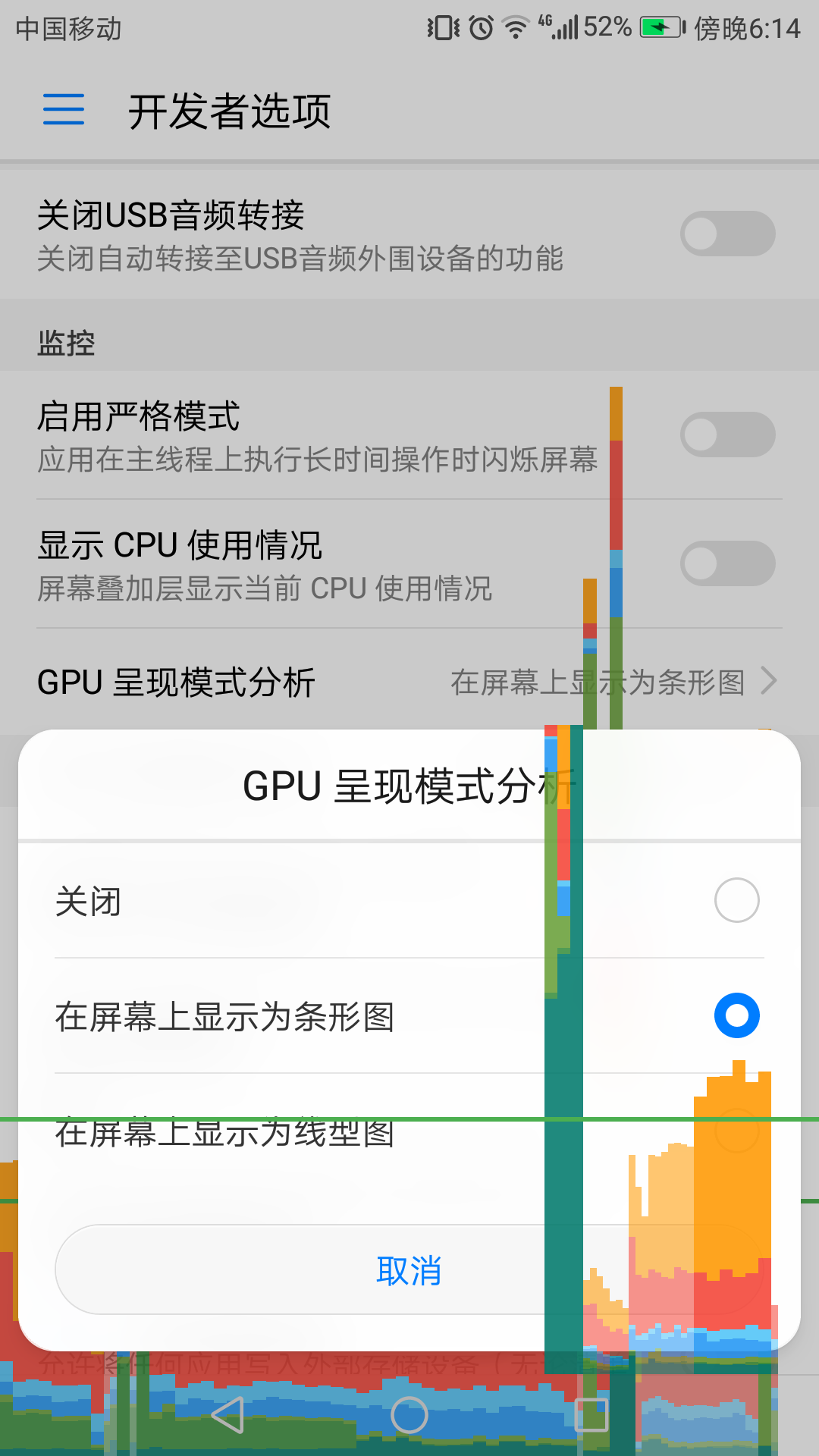Choose 在屏幕上显示为条形图 option
Image resolution: width=819 pixels, height=1456 pixels.
point(409,1016)
